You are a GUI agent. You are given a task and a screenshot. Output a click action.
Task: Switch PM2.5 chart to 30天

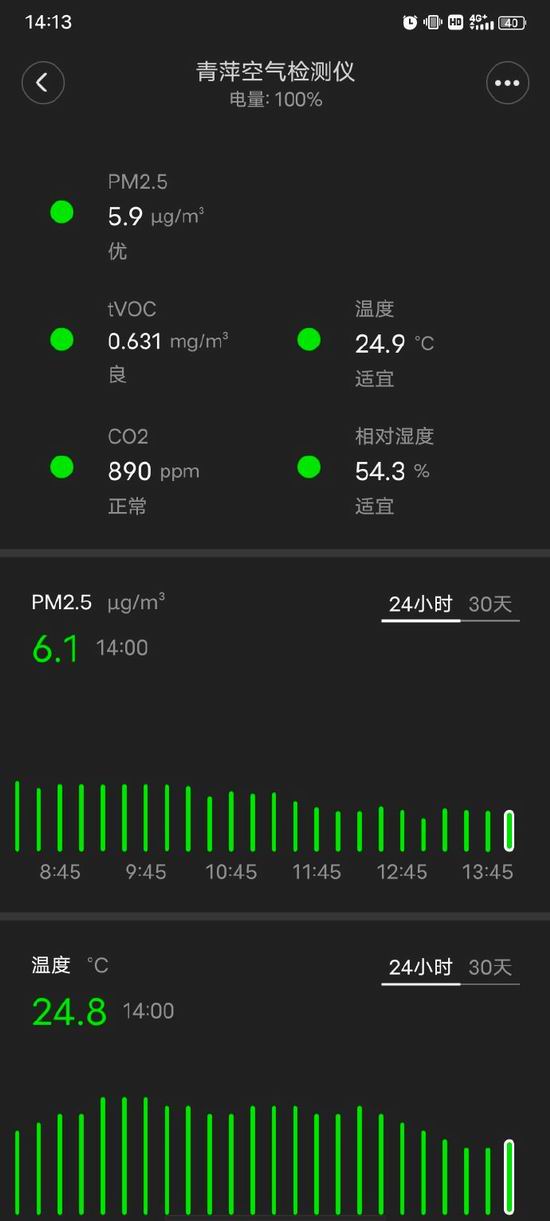click(x=490, y=604)
